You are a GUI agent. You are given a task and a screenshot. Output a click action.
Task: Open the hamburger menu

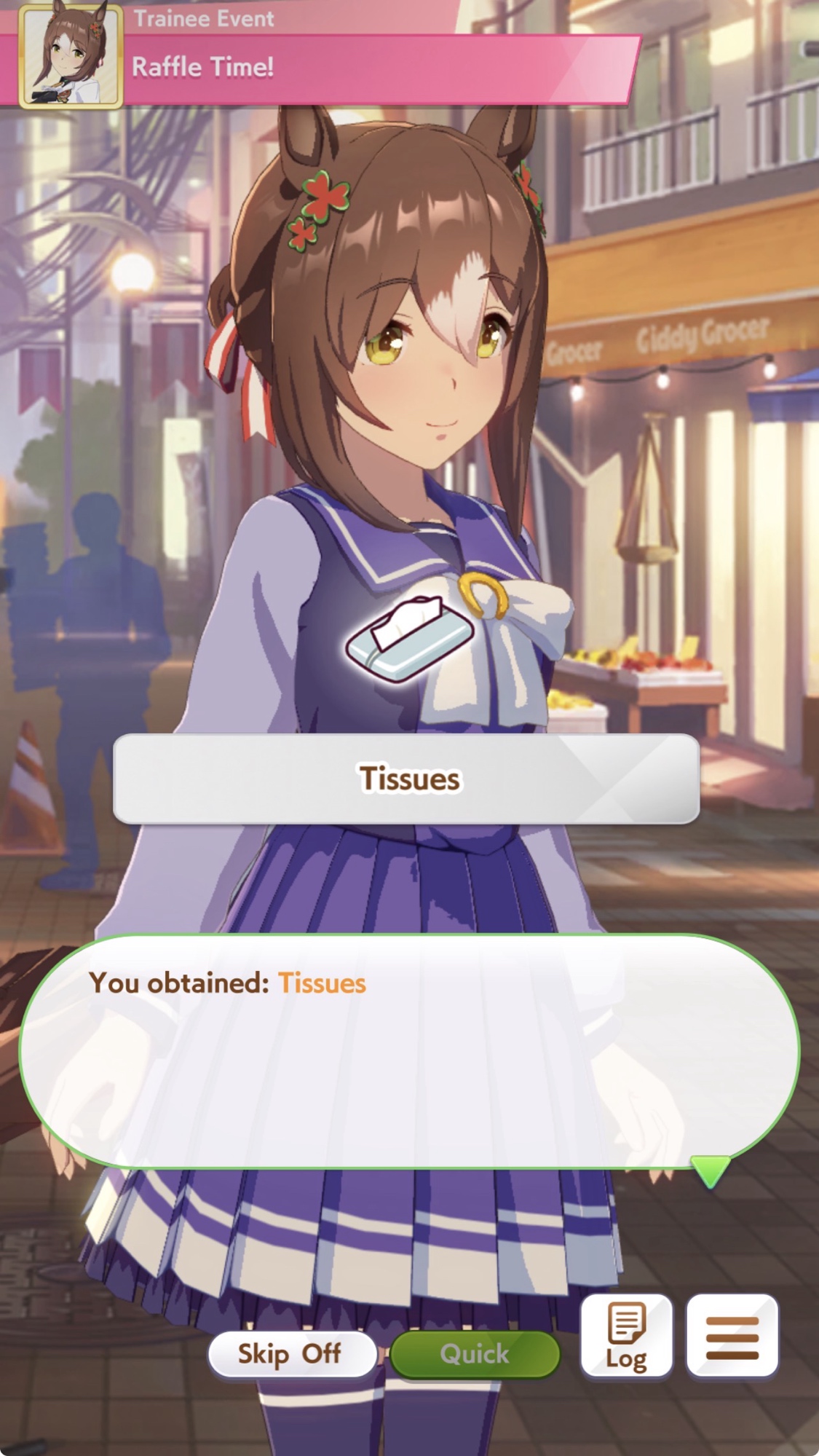pos(732,1337)
